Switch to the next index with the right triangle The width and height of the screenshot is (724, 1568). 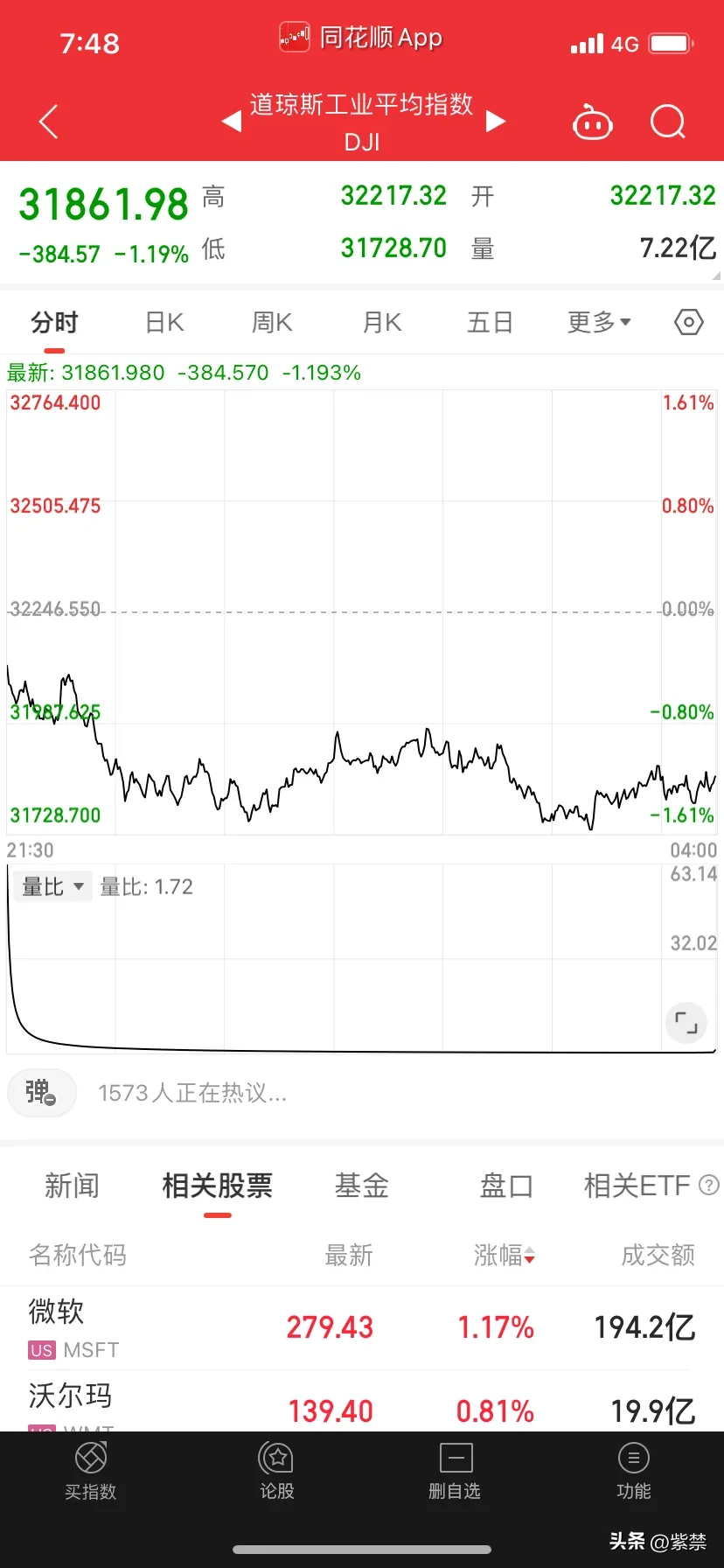tap(496, 121)
